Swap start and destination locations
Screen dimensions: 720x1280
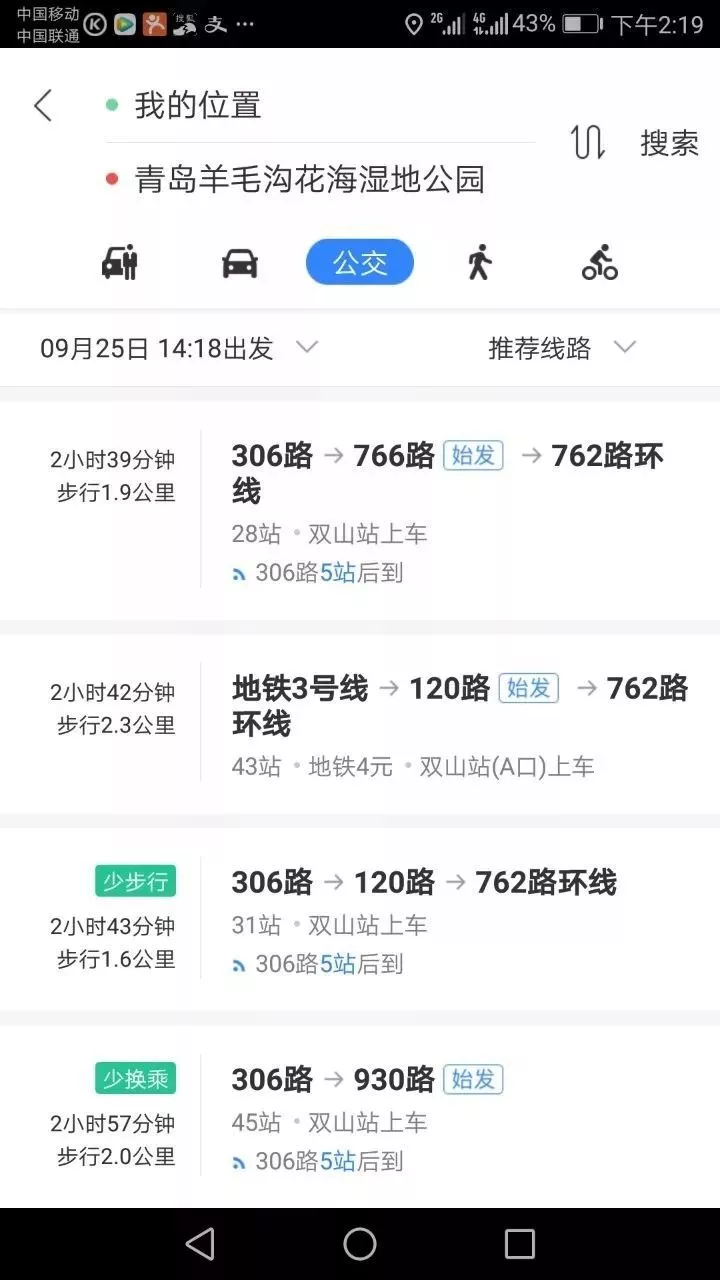click(588, 143)
